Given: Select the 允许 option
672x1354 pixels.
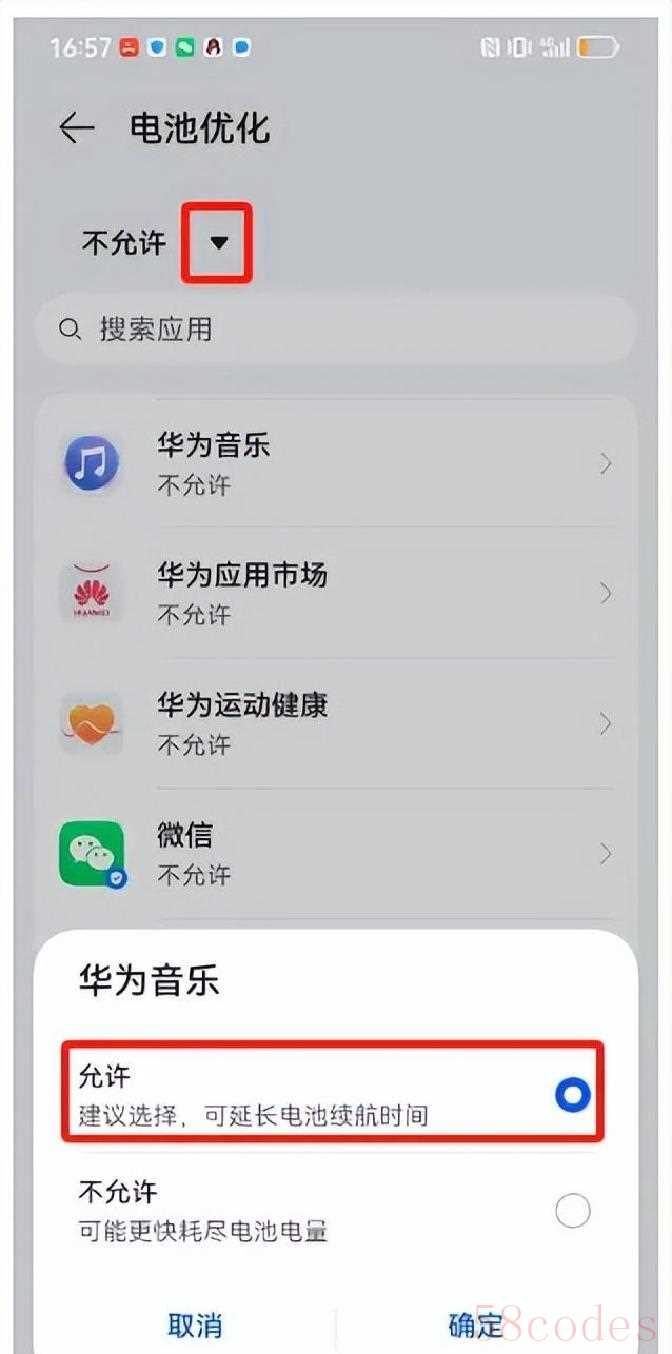Looking at the screenshot, I should [332, 1095].
